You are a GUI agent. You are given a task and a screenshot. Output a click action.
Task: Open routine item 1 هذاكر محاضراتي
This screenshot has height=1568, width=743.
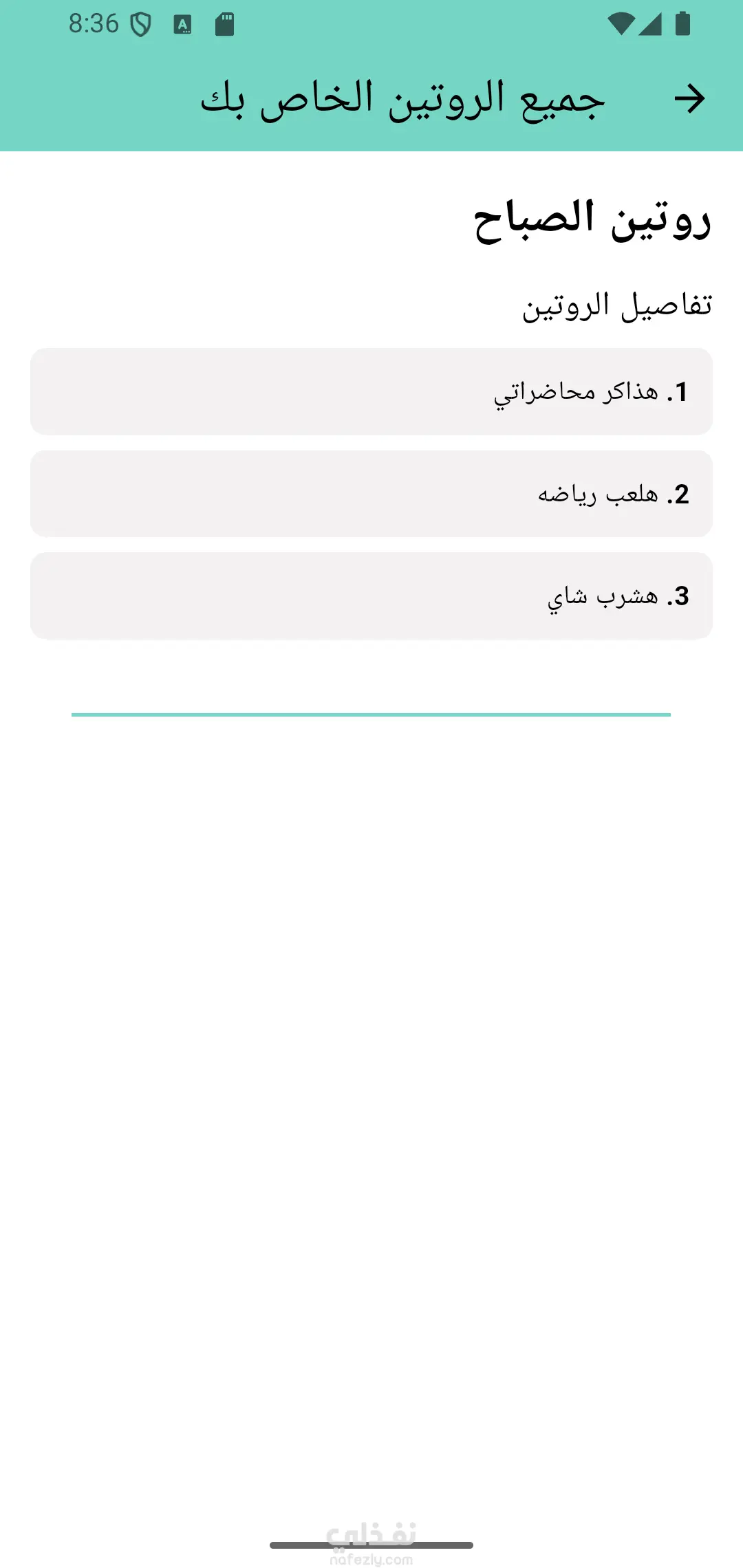371,392
